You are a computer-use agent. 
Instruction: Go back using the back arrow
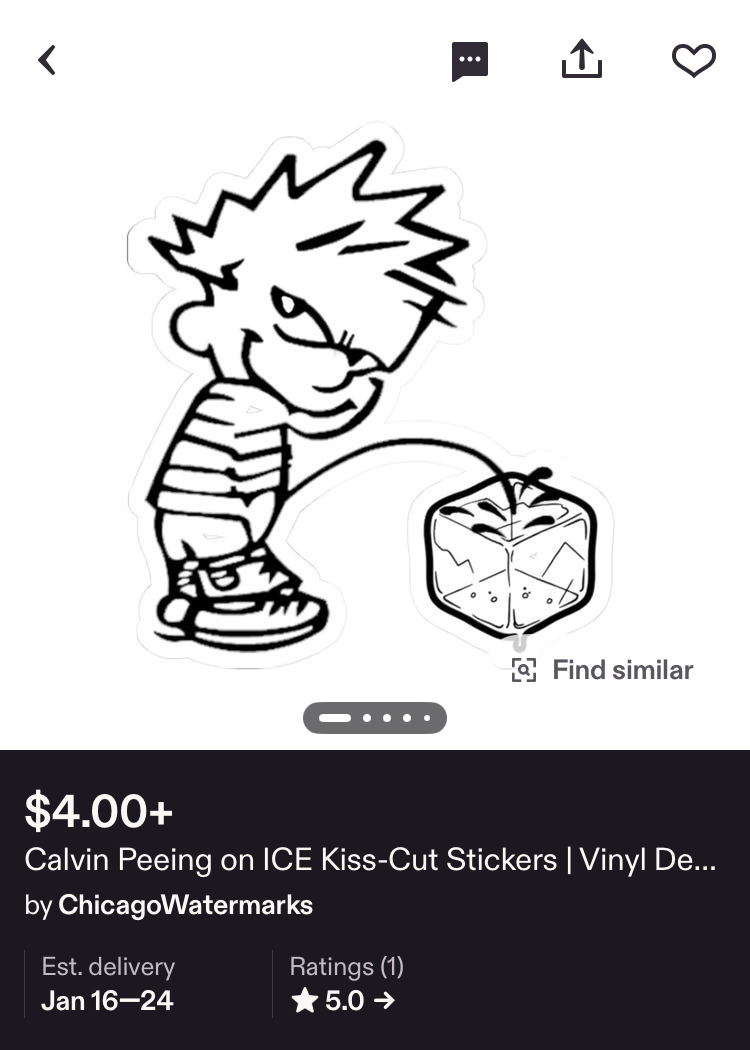[47, 60]
